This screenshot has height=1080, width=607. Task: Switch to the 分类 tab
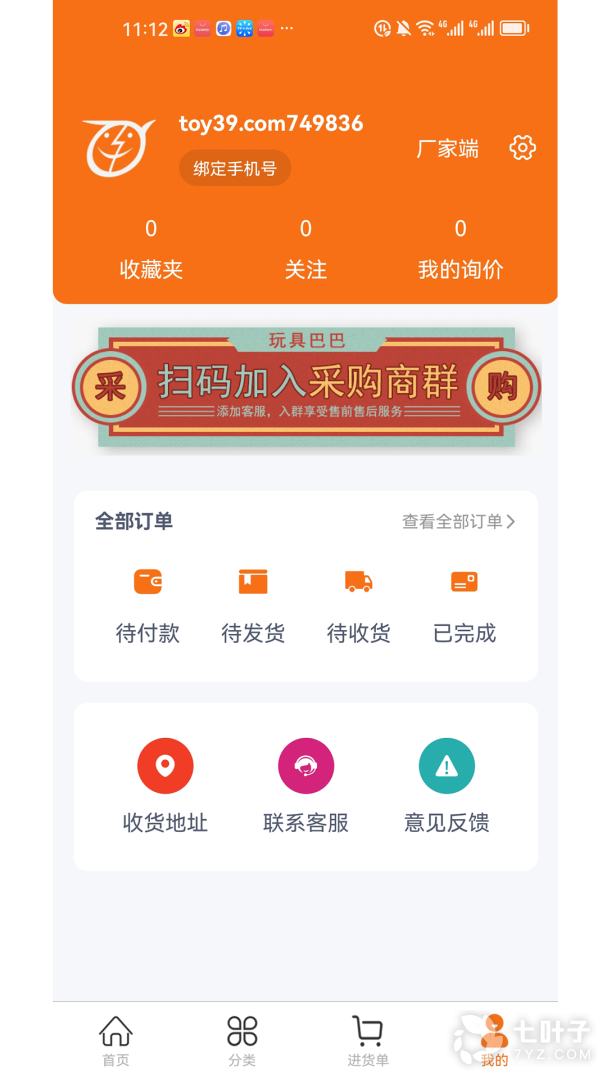pyautogui.click(x=242, y=1041)
